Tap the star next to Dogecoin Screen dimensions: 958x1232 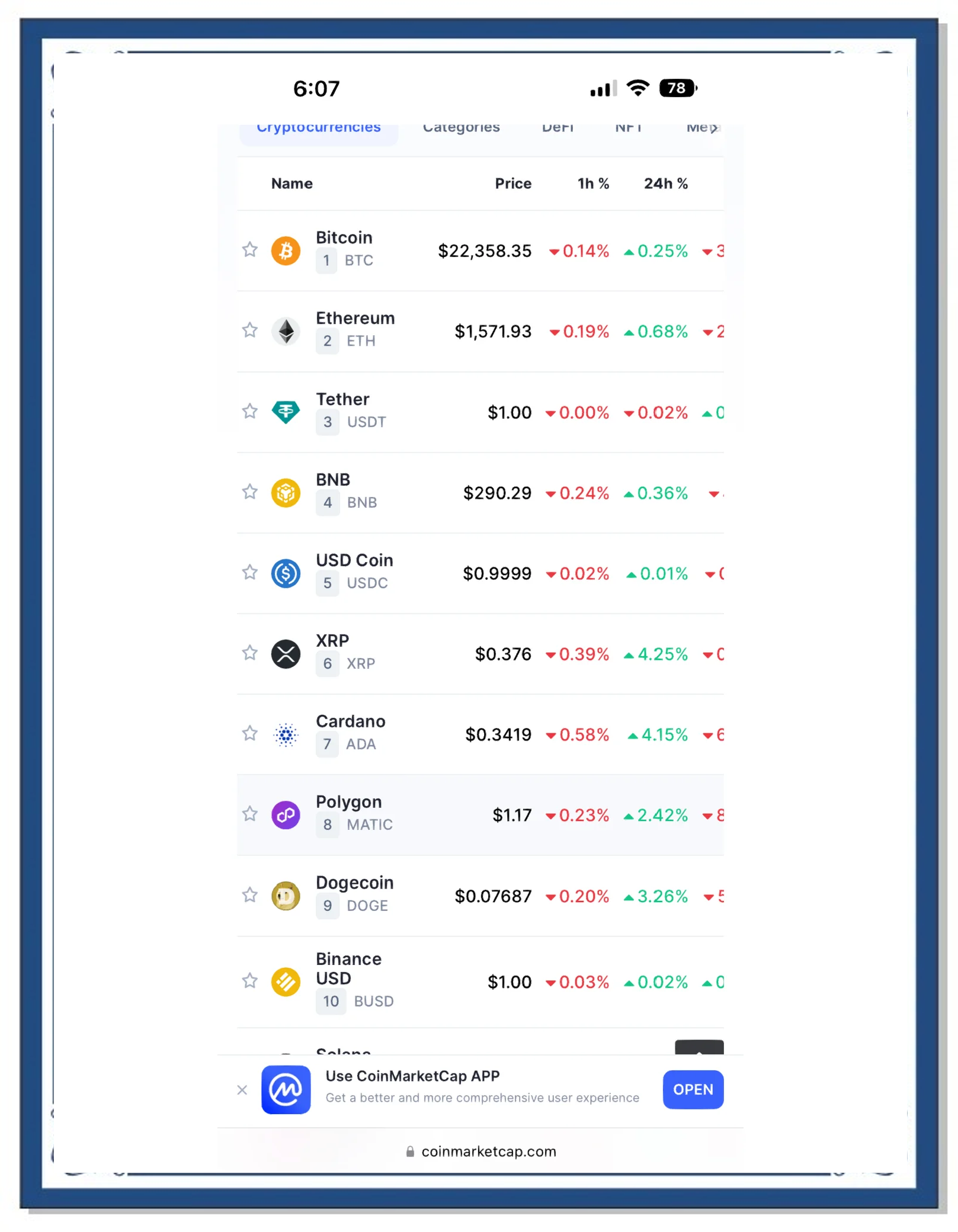click(x=249, y=895)
